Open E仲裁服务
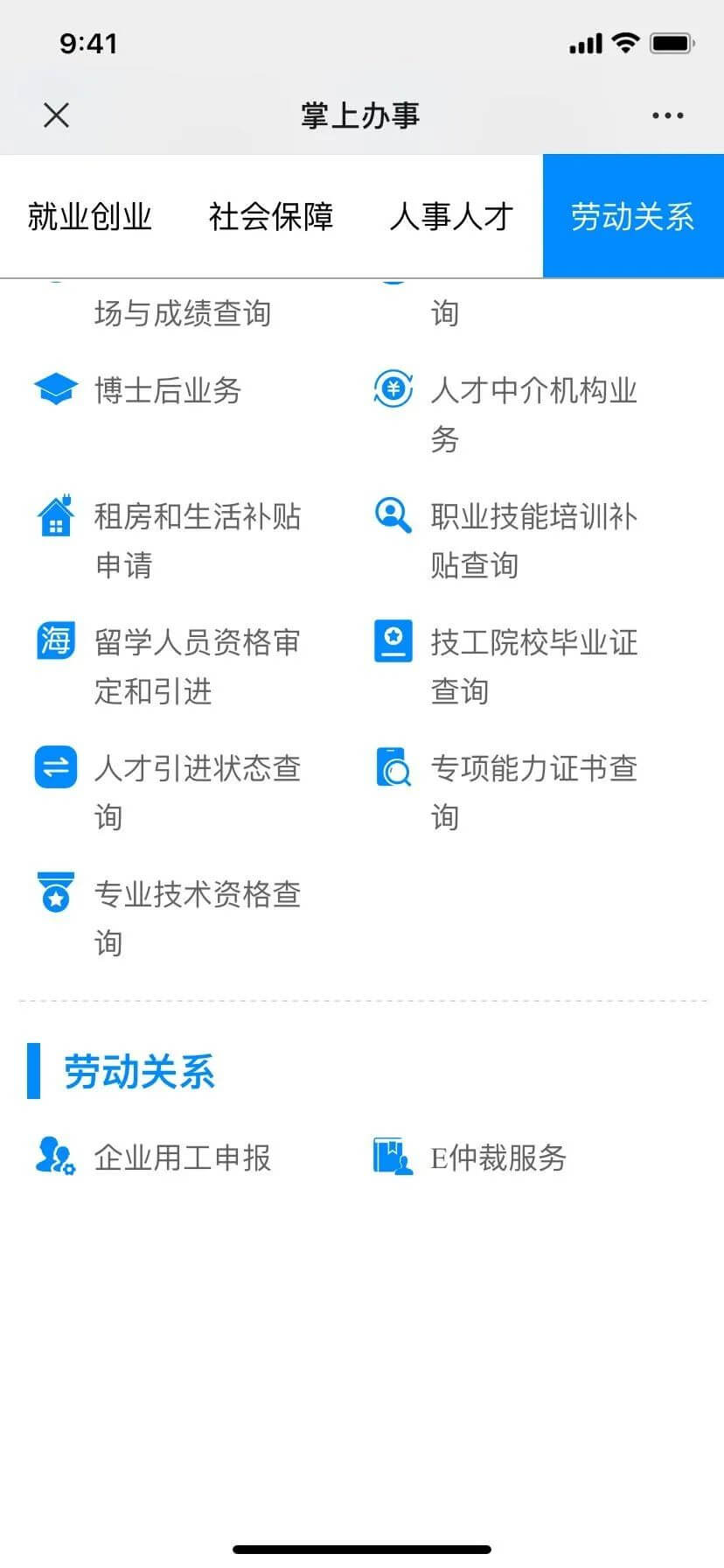The width and height of the screenshot is (724, 1568). [x=497, y=1157]
